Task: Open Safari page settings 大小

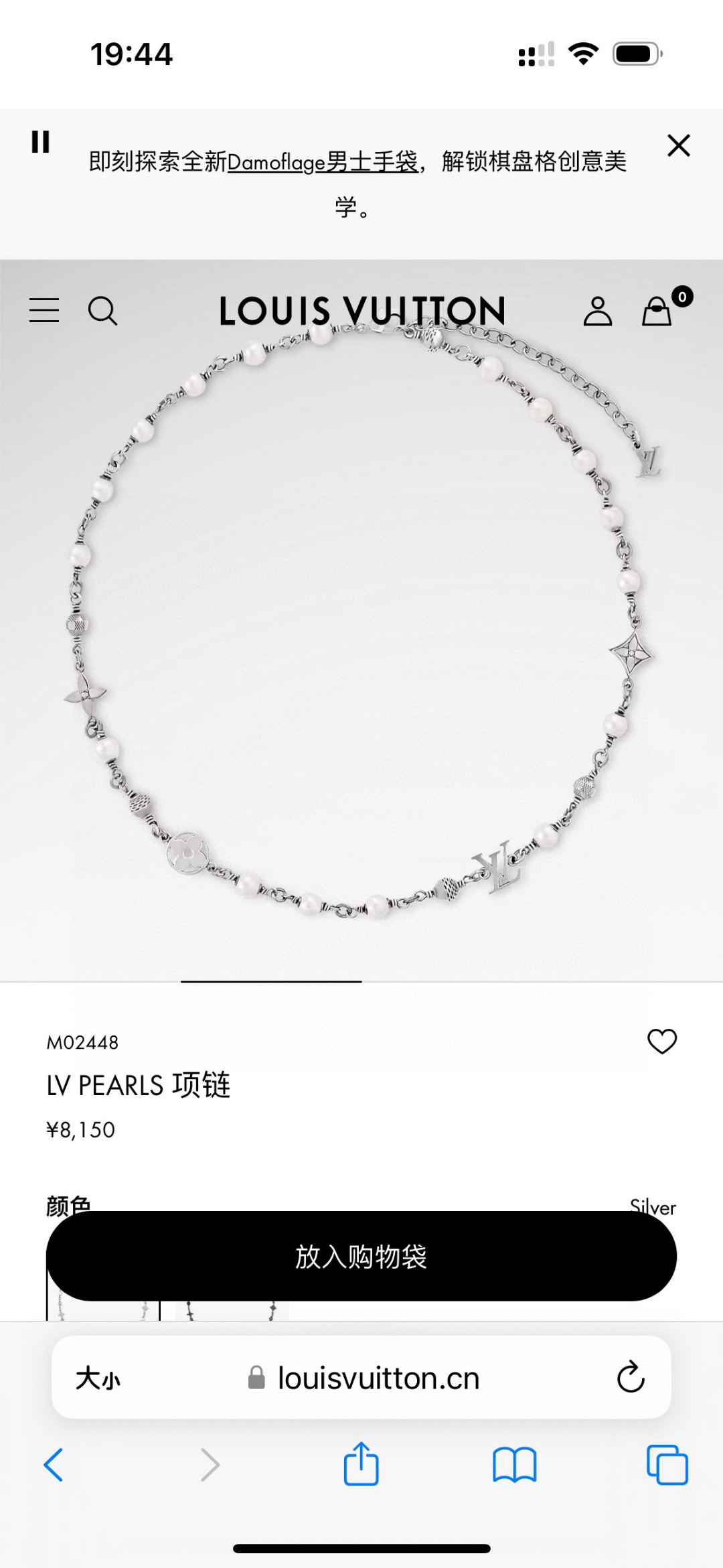Action: (x=98, y=1378)
